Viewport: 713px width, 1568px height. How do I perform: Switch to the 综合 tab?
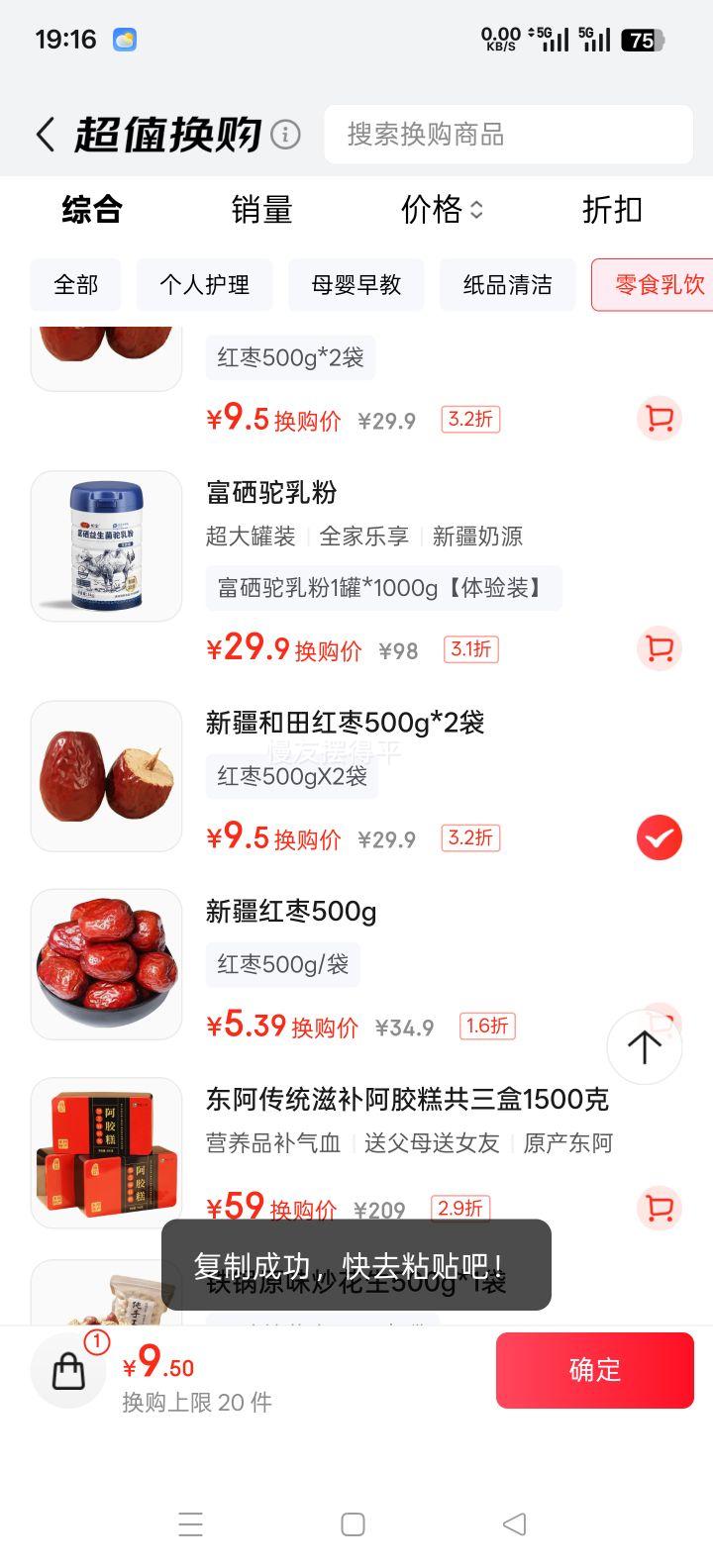(93, 210)
